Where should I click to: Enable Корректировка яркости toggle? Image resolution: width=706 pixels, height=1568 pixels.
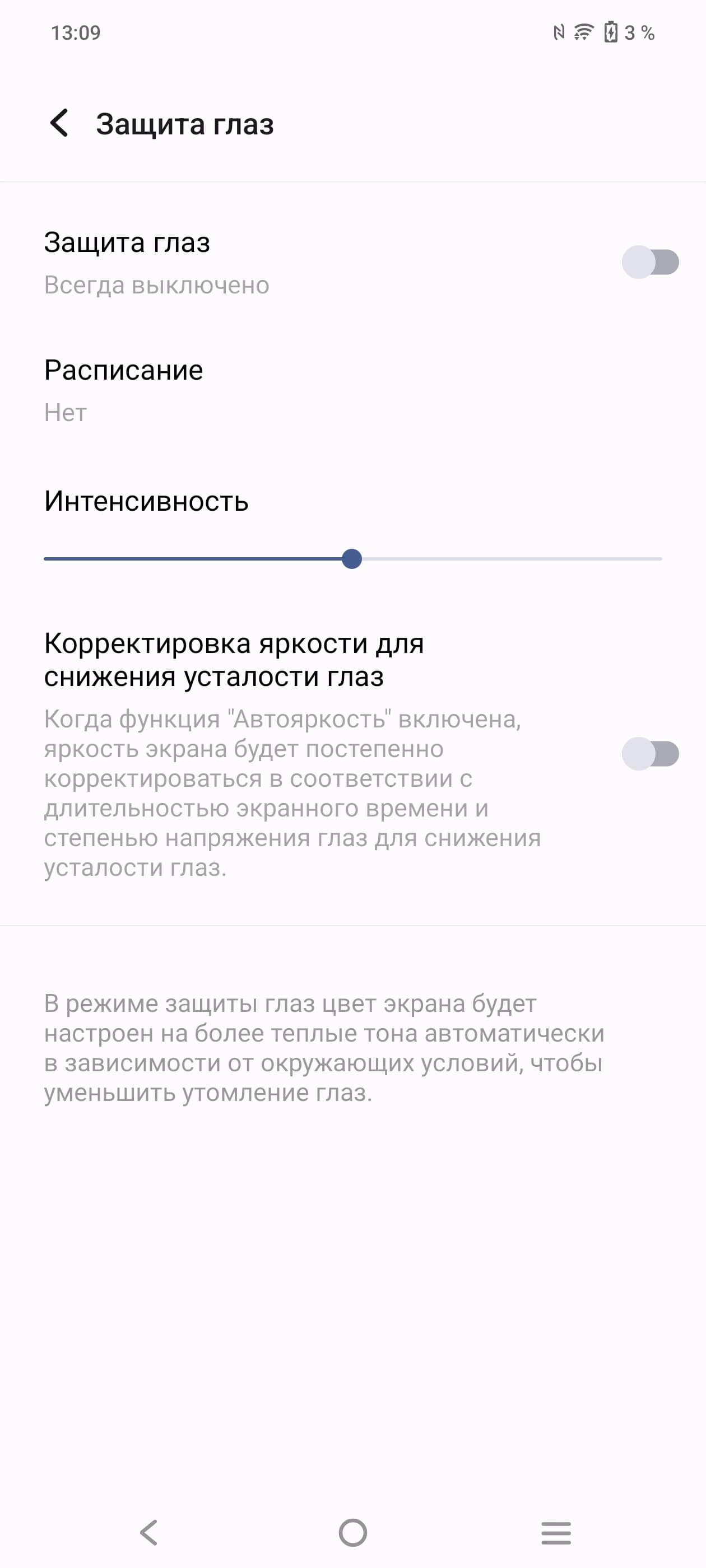click(x=649, y=754)
